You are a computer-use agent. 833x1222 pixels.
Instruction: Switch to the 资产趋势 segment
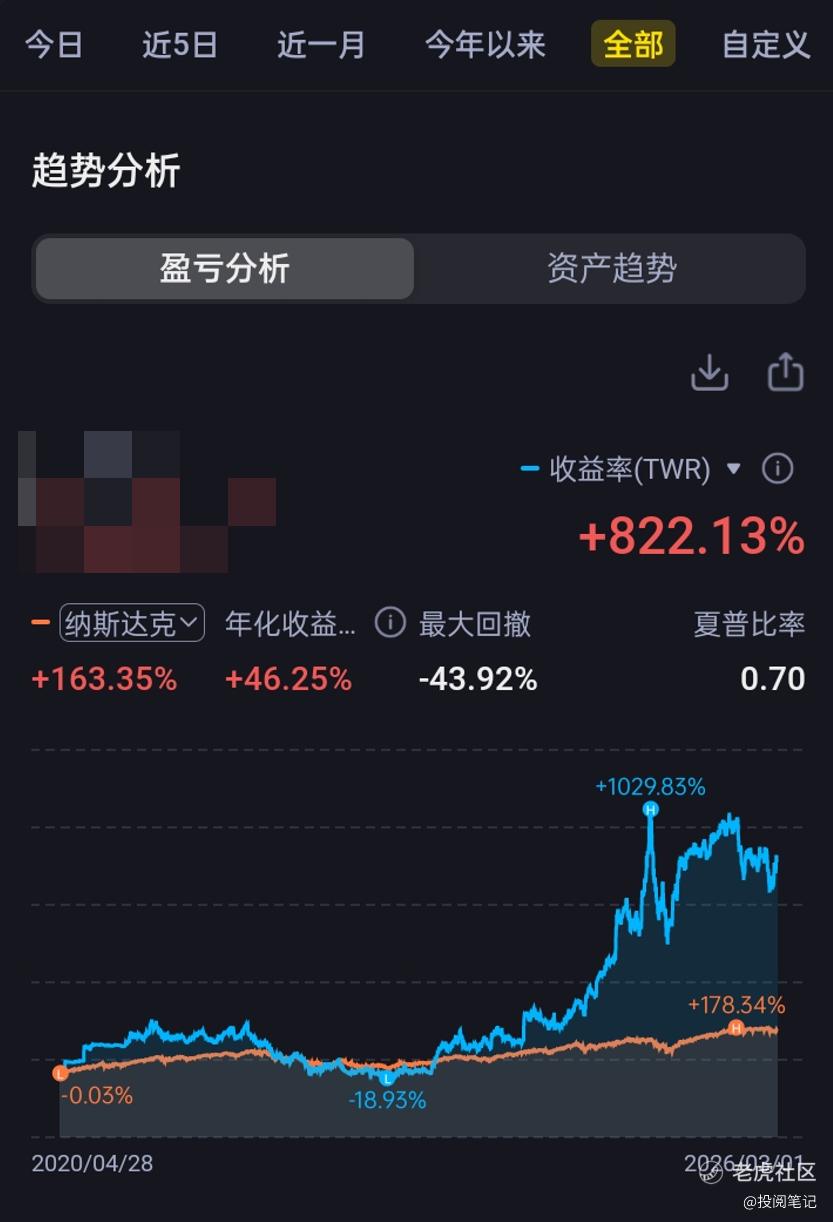click(611, 268)
